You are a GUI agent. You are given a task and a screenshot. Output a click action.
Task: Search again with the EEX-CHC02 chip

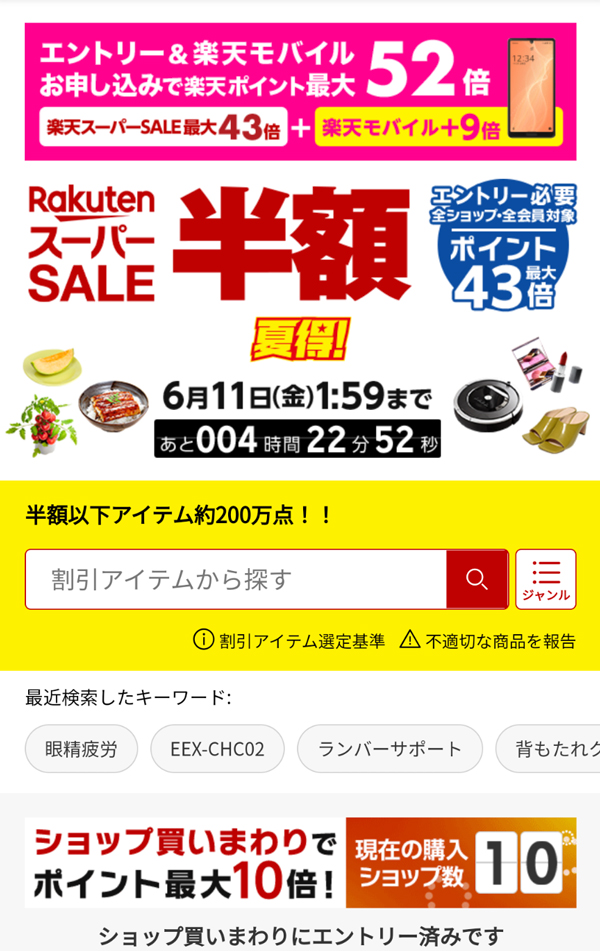217,749
